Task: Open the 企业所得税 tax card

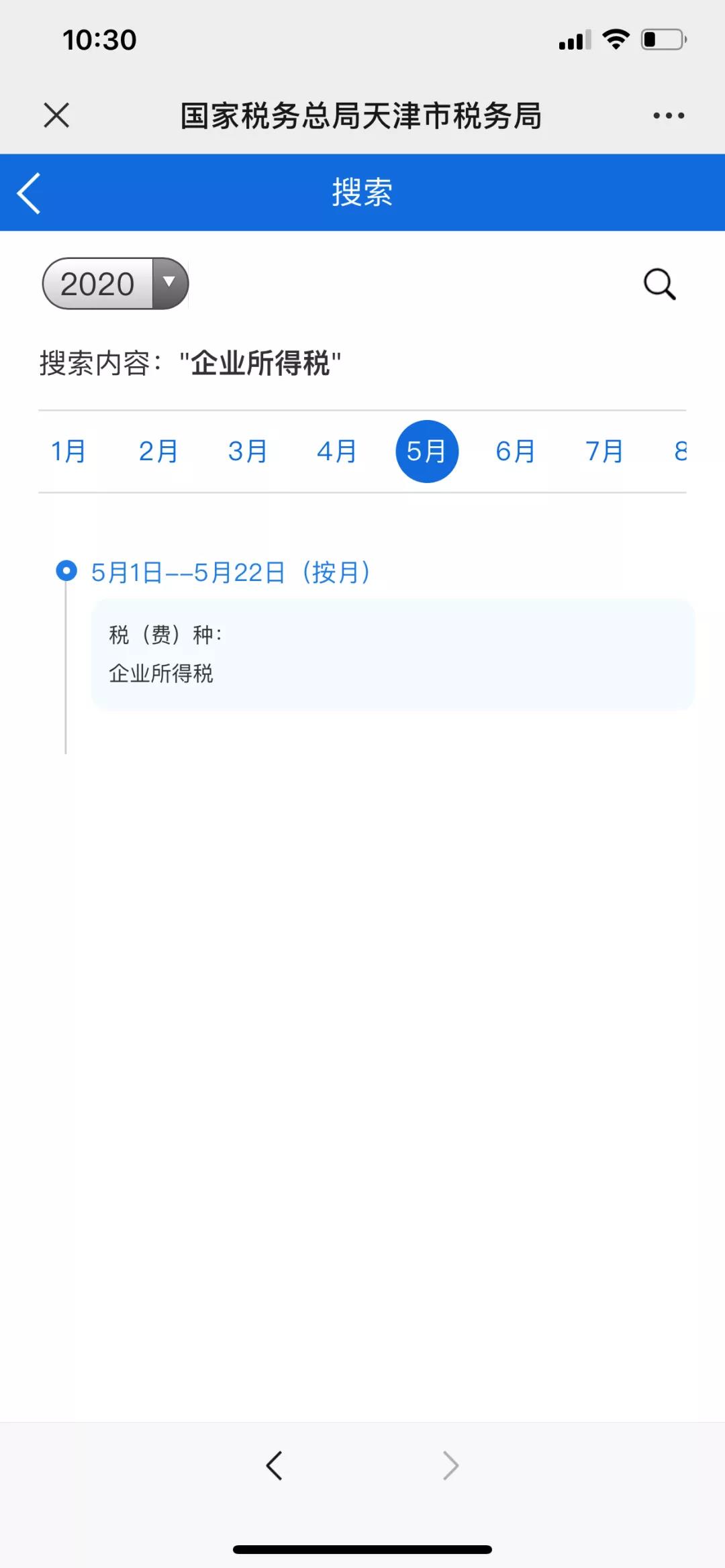Action: (393, 654)
